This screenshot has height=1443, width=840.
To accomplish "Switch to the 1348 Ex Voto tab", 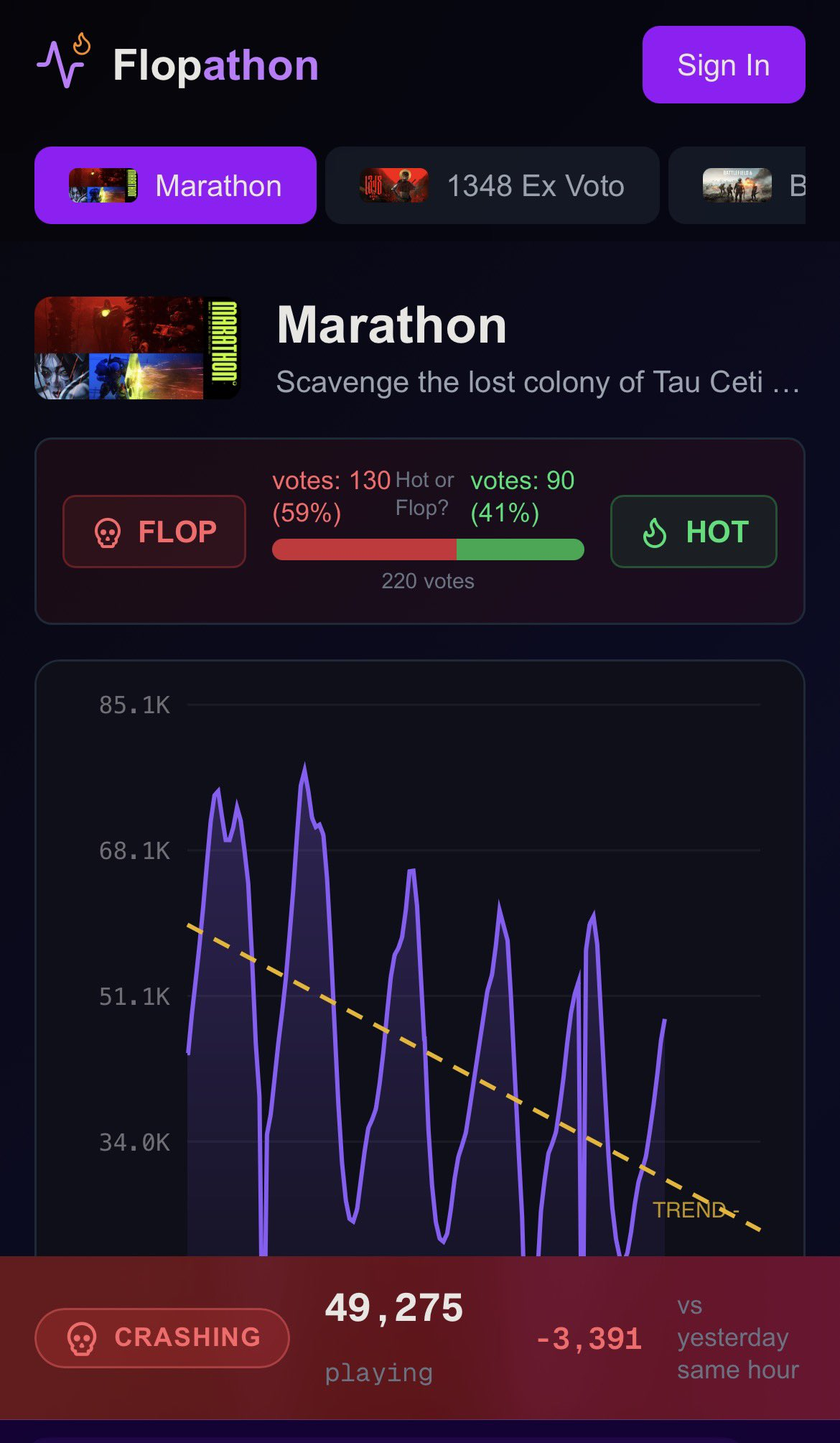I will click(x=492, y=185).
